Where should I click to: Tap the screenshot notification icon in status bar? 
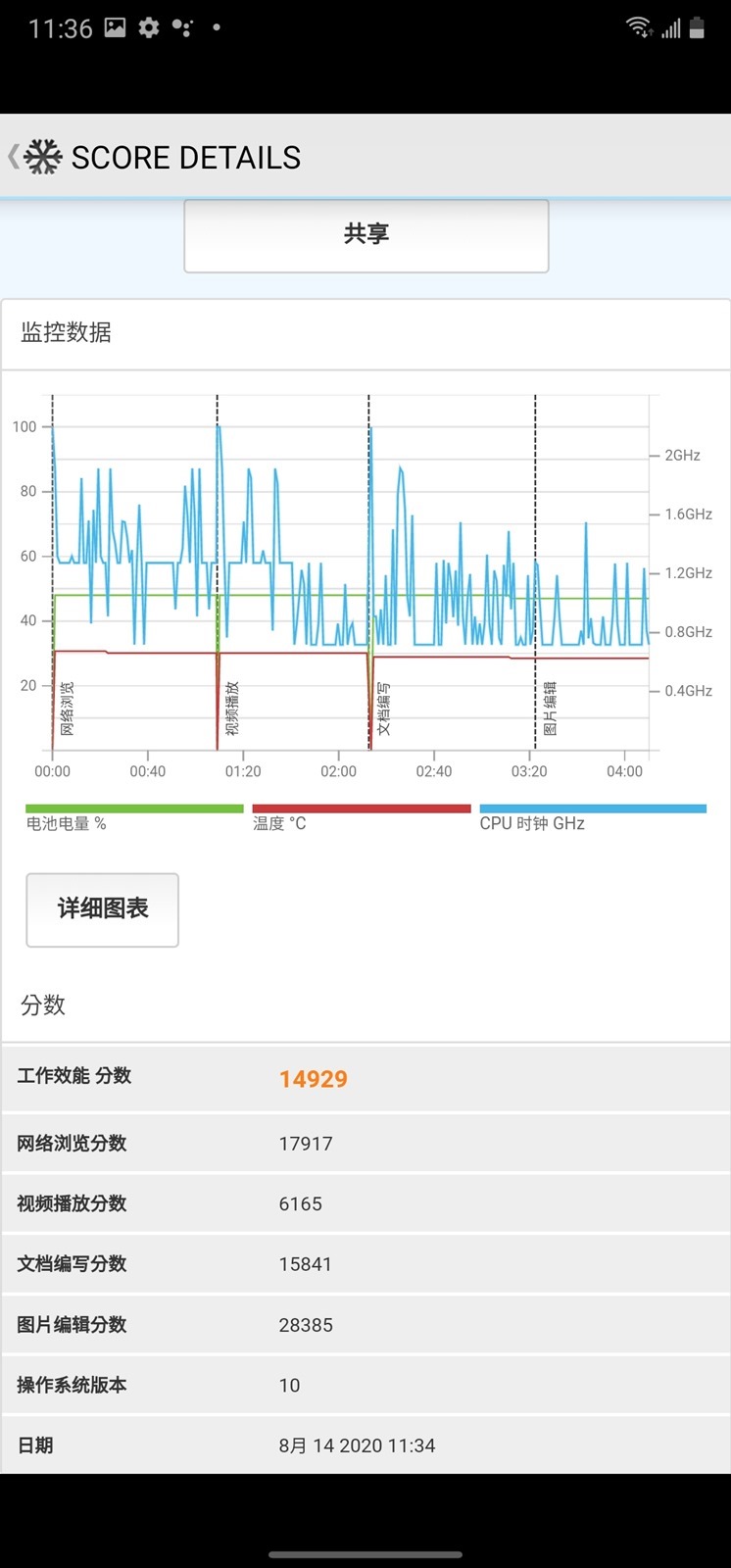(x=114, y=27)
